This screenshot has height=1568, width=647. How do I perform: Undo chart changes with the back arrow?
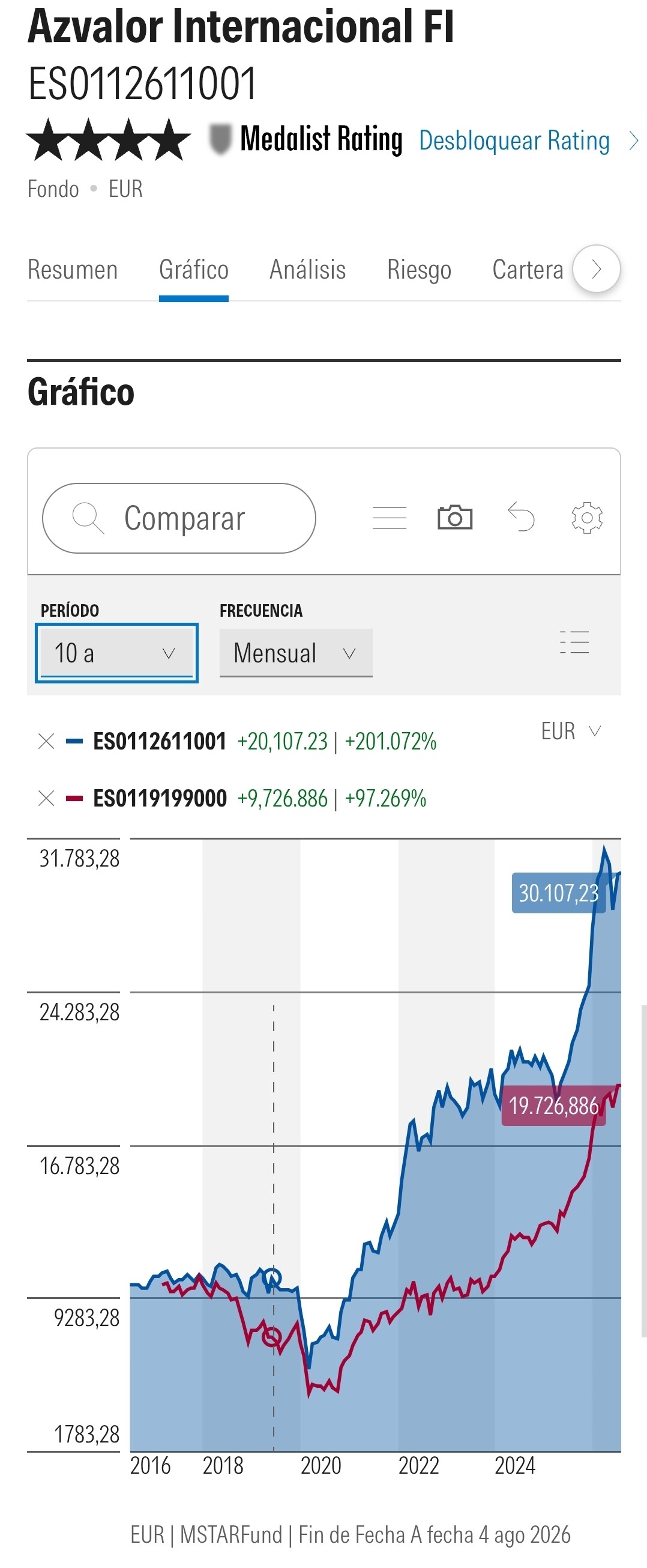click(521, 518)
